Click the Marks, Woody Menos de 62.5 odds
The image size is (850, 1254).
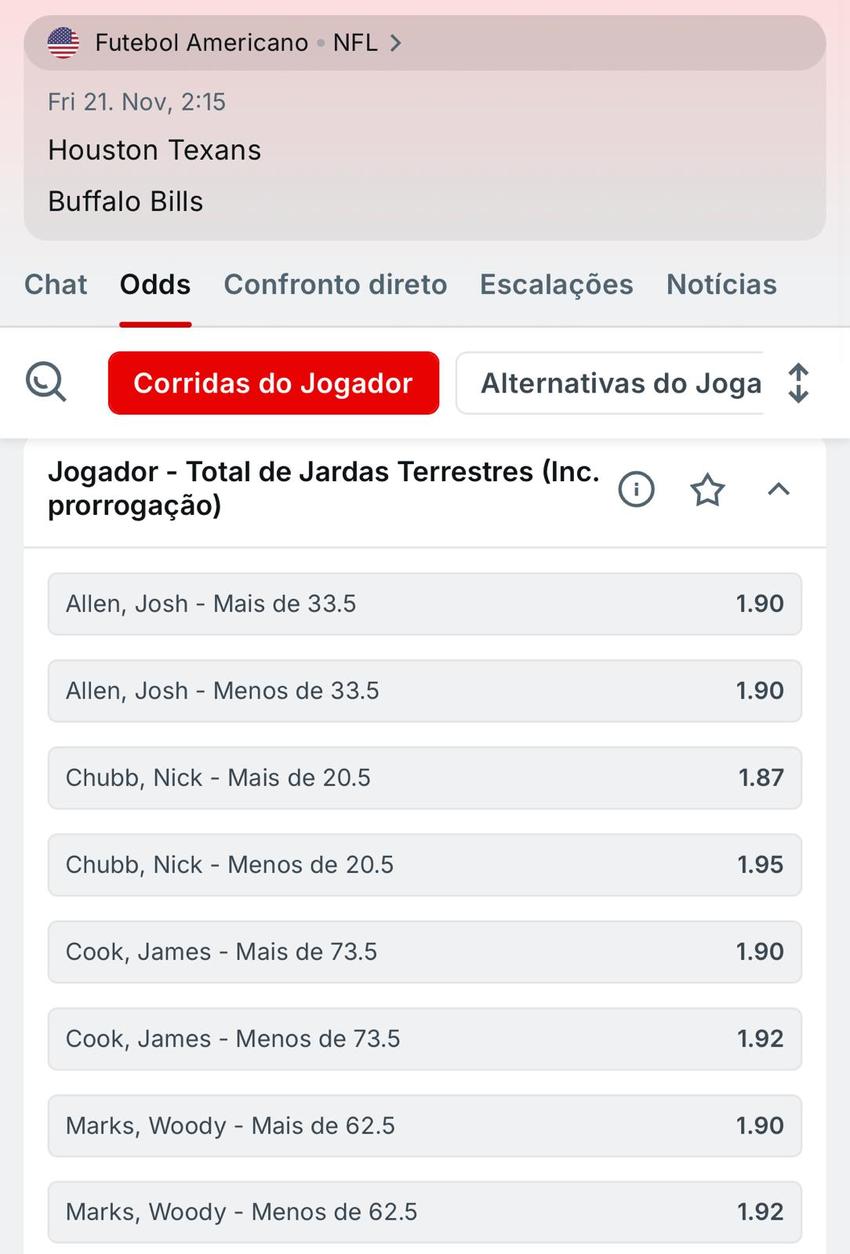425,1211
